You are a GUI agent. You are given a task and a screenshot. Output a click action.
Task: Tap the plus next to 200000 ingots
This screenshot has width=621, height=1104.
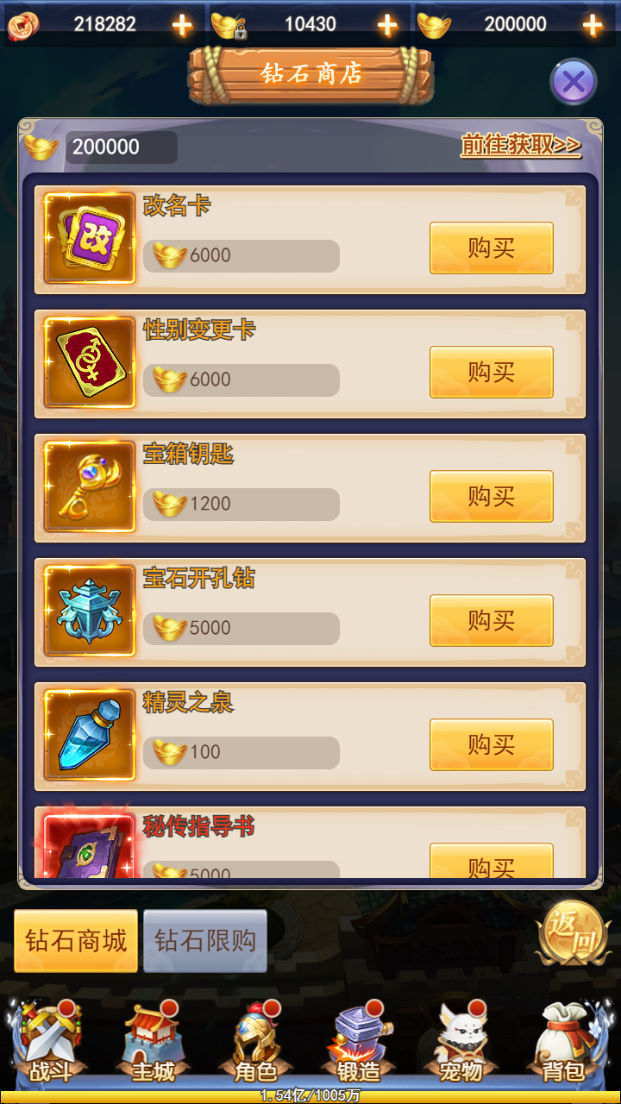[593, 25]
